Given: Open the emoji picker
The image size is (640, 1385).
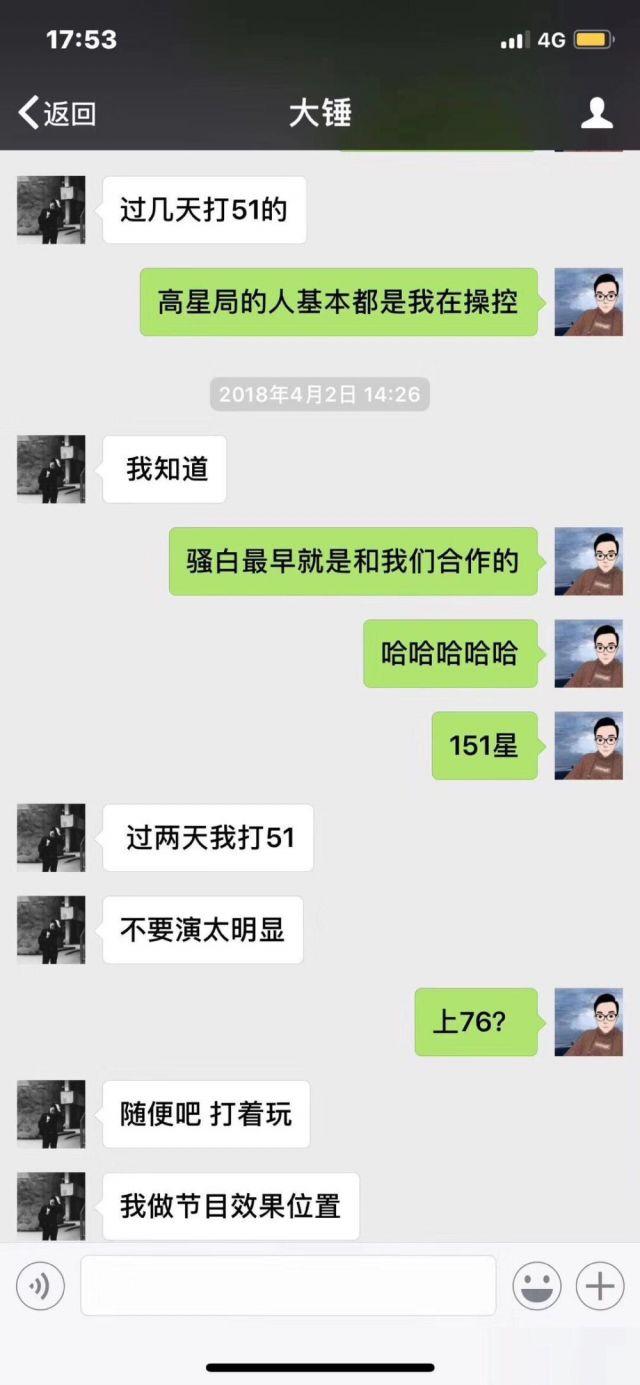Looking at the screenshot, I should point(537,1286).
